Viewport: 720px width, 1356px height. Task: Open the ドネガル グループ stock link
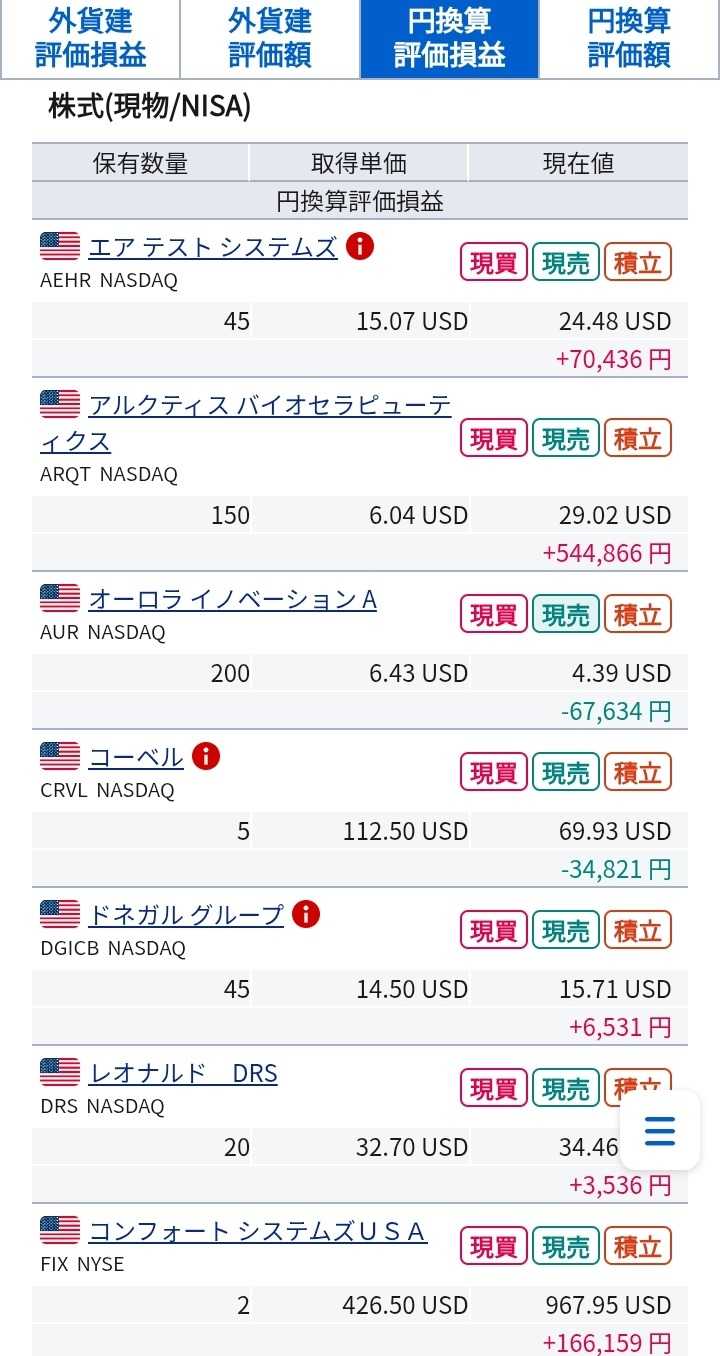[186, 915]
